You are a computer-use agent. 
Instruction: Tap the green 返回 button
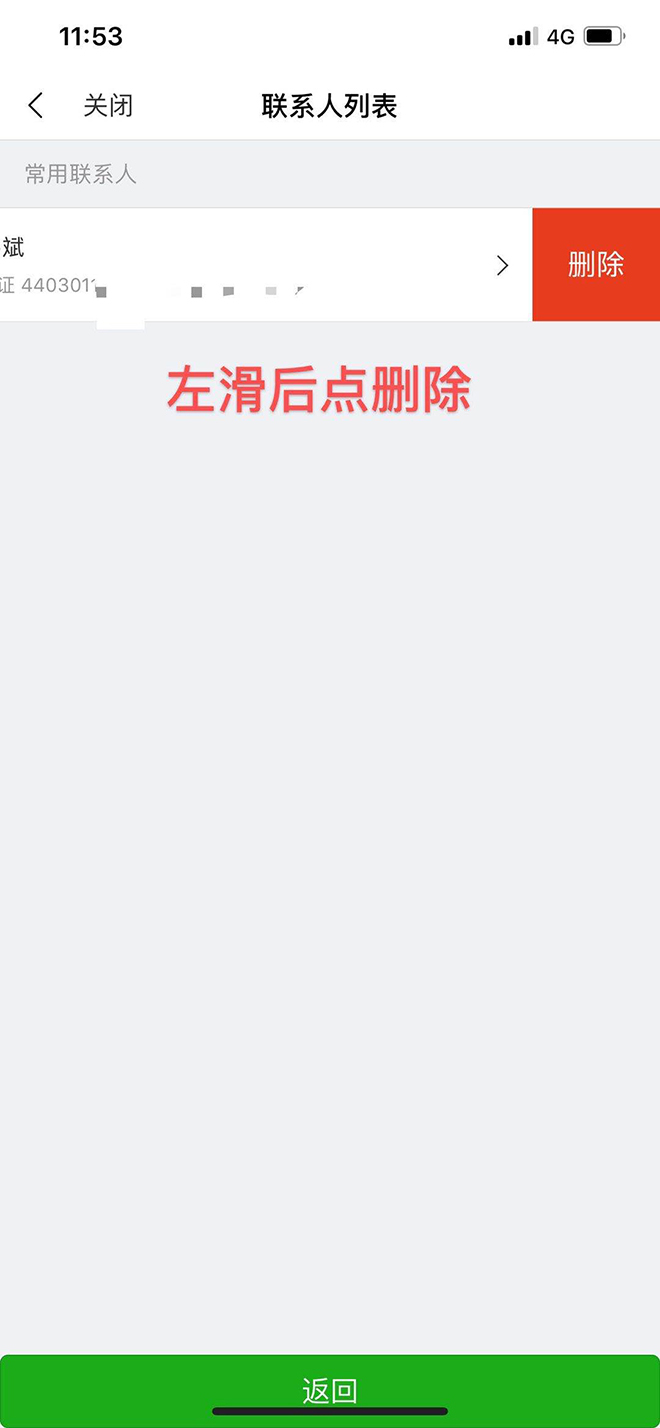click(330, 1390)
